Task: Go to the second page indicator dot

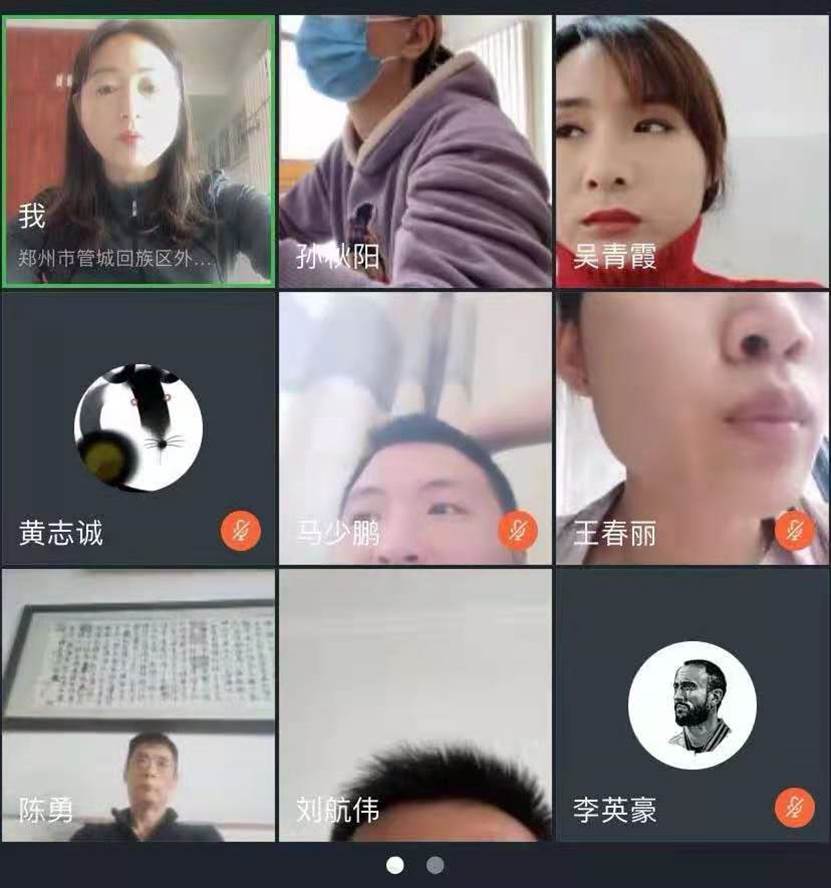Action: click(x=435, y=865)
